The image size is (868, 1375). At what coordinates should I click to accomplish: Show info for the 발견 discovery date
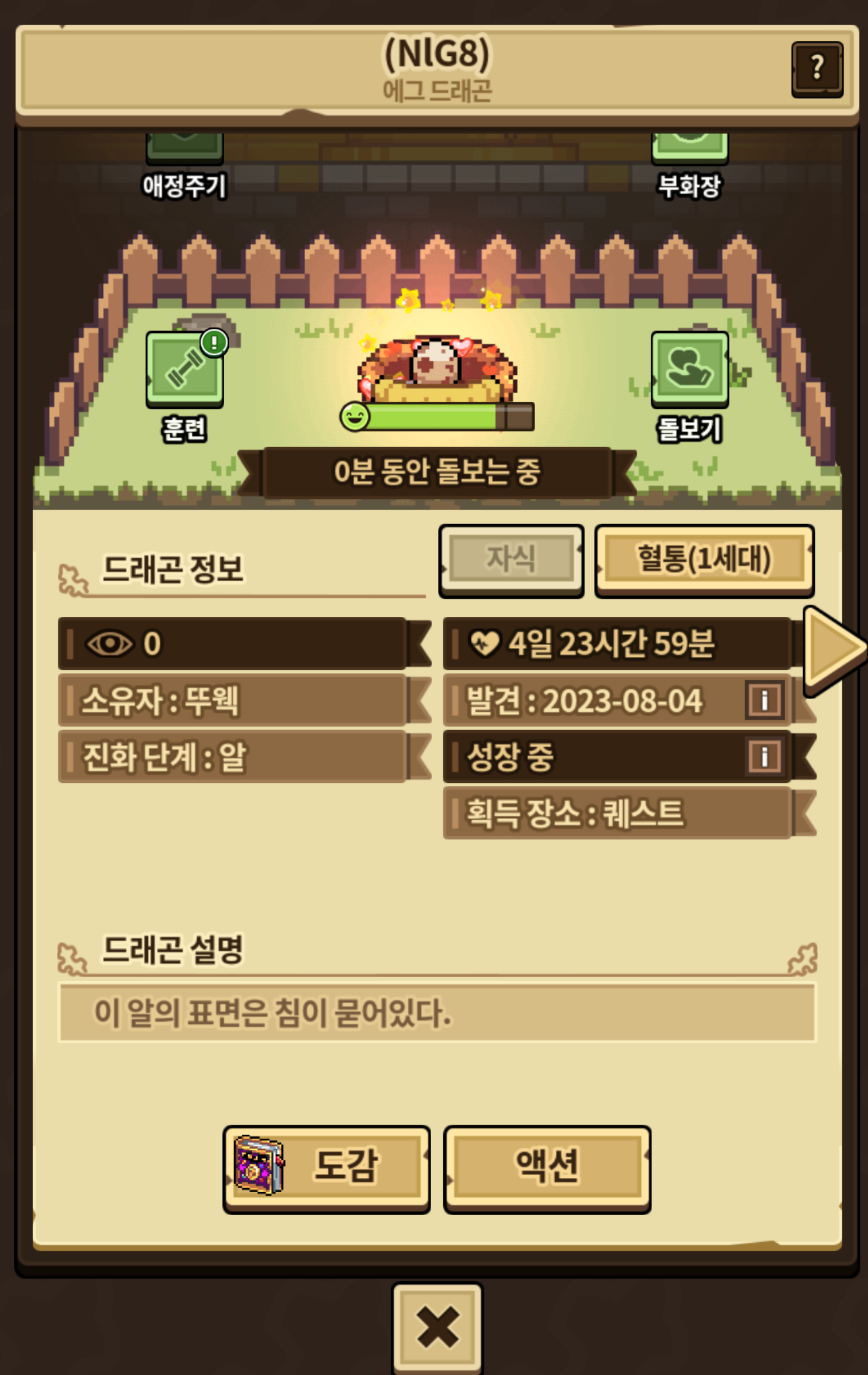765,700
